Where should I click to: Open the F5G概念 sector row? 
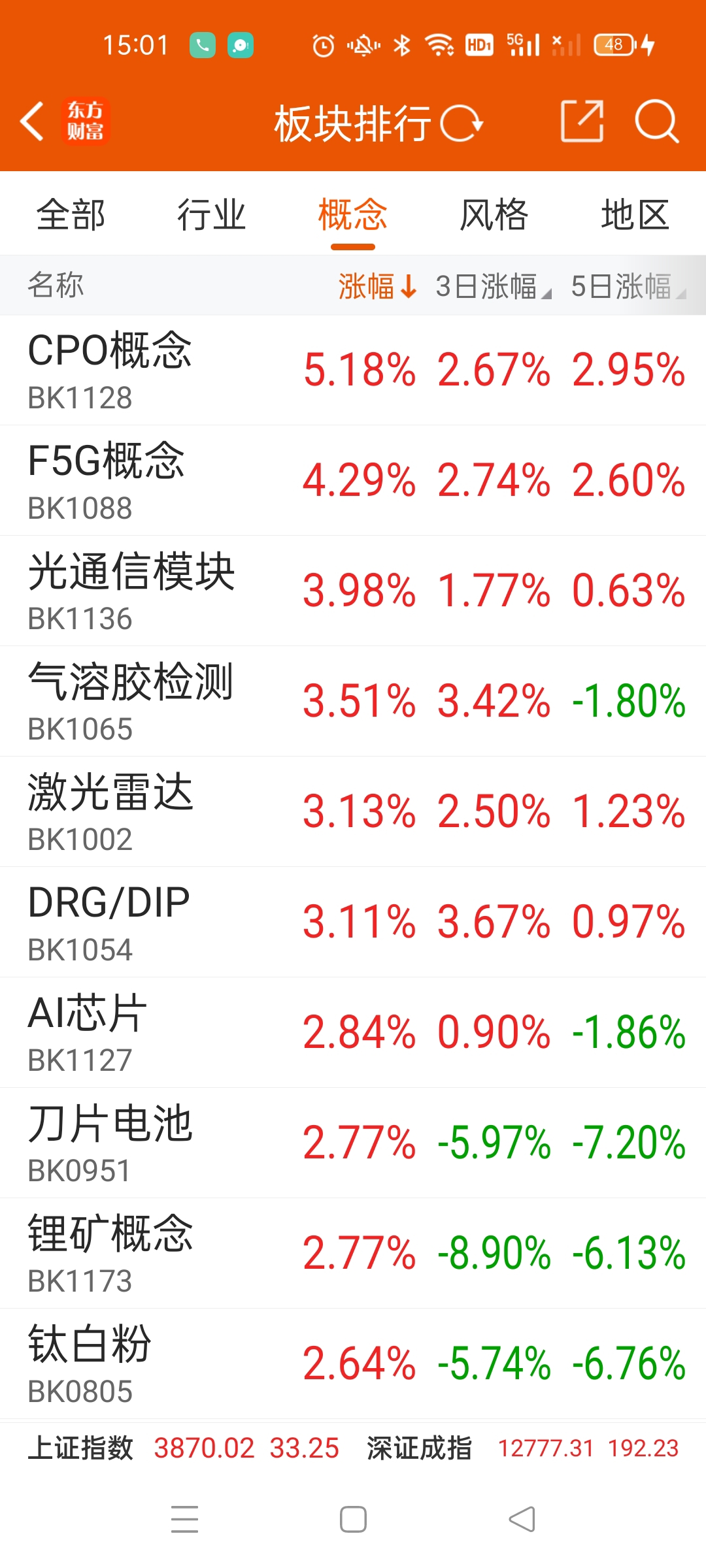click(x=353, y=481)
